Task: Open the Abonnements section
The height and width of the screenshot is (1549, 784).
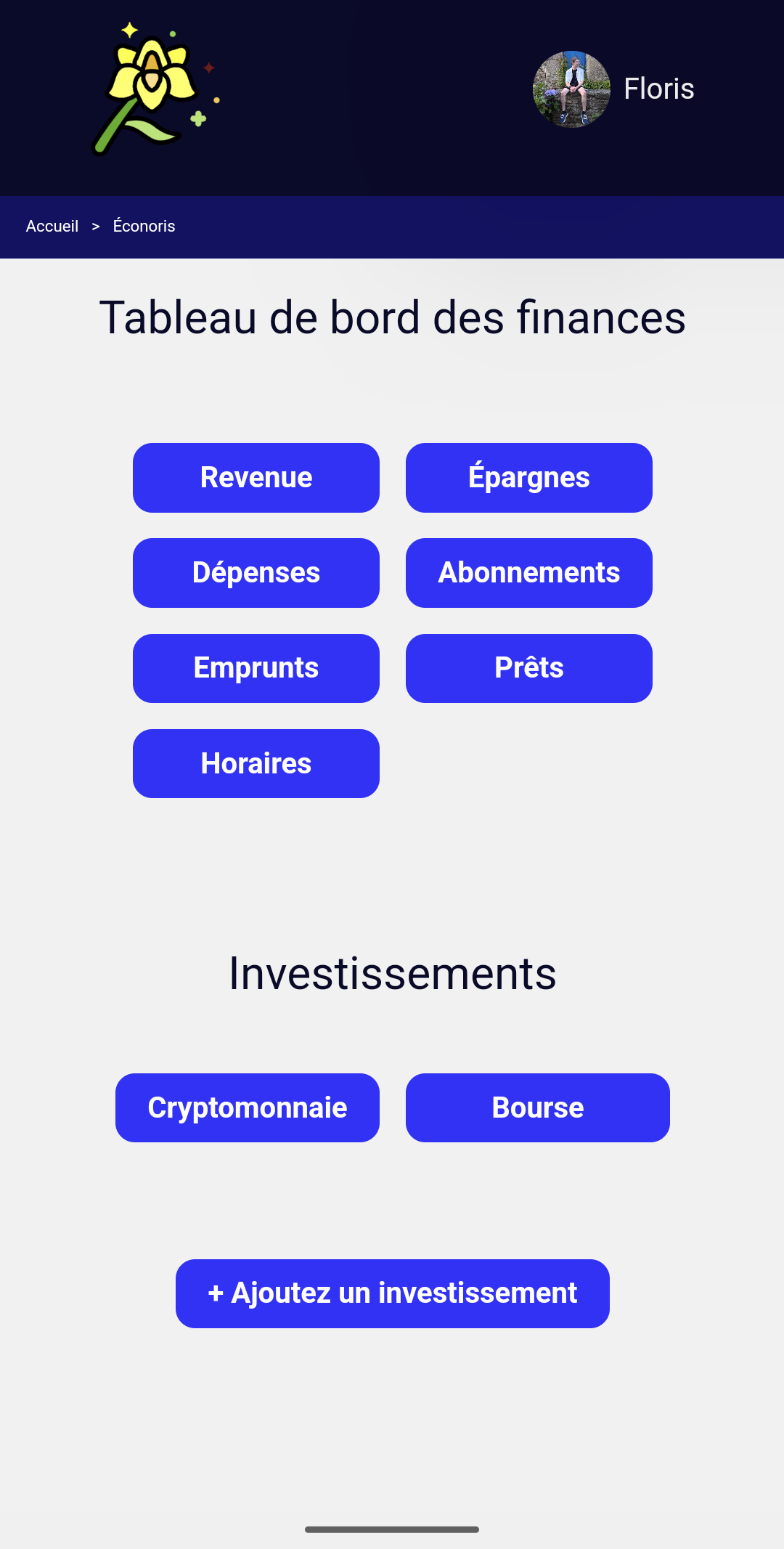Action: [x=528, y=572]
